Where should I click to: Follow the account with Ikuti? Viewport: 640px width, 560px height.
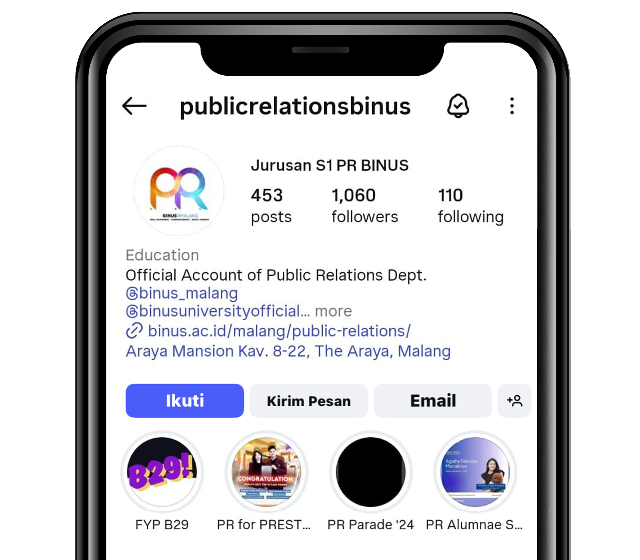[x=185, y=401]
